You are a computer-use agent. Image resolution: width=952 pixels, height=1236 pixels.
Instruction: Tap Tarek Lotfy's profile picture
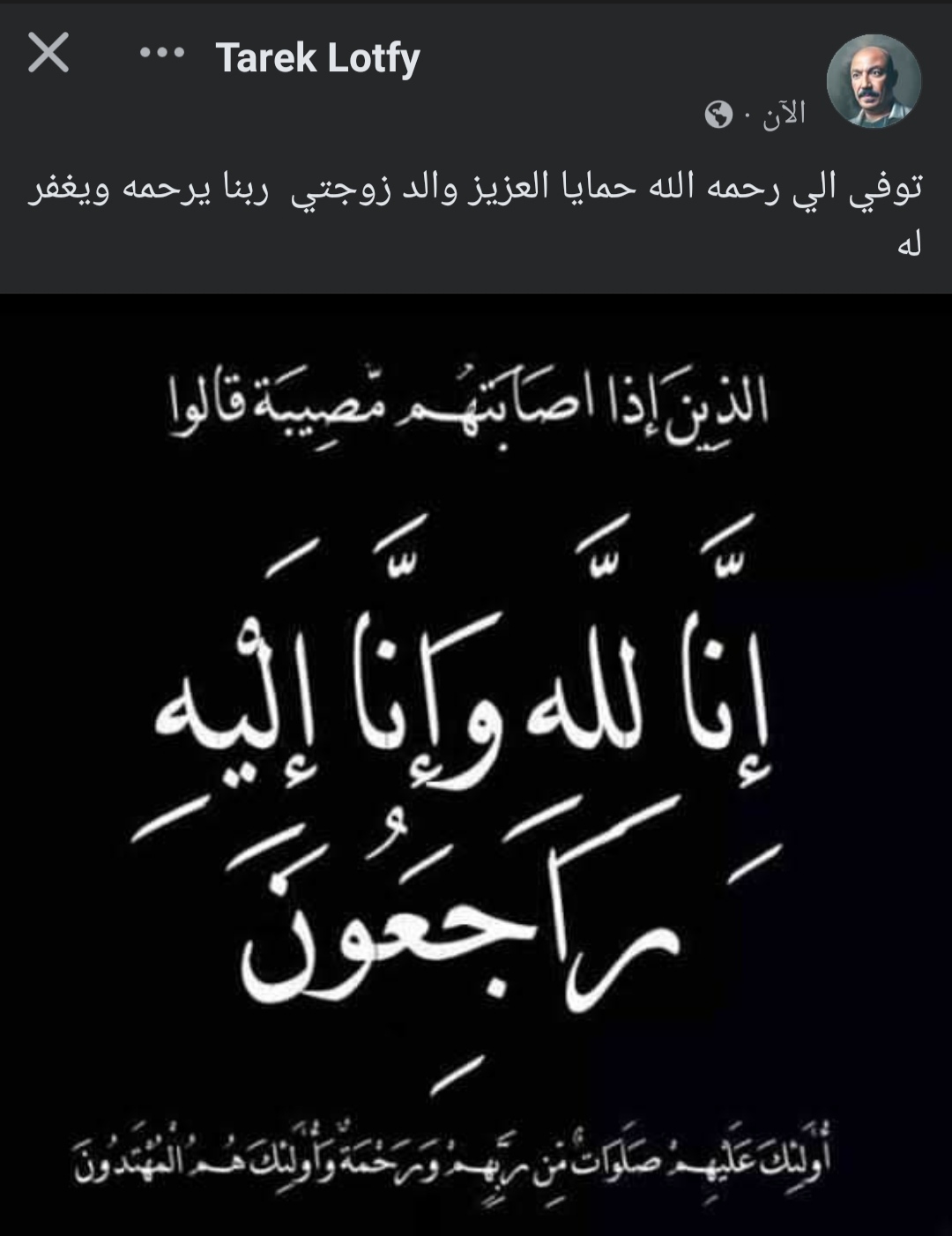point(873,82)
